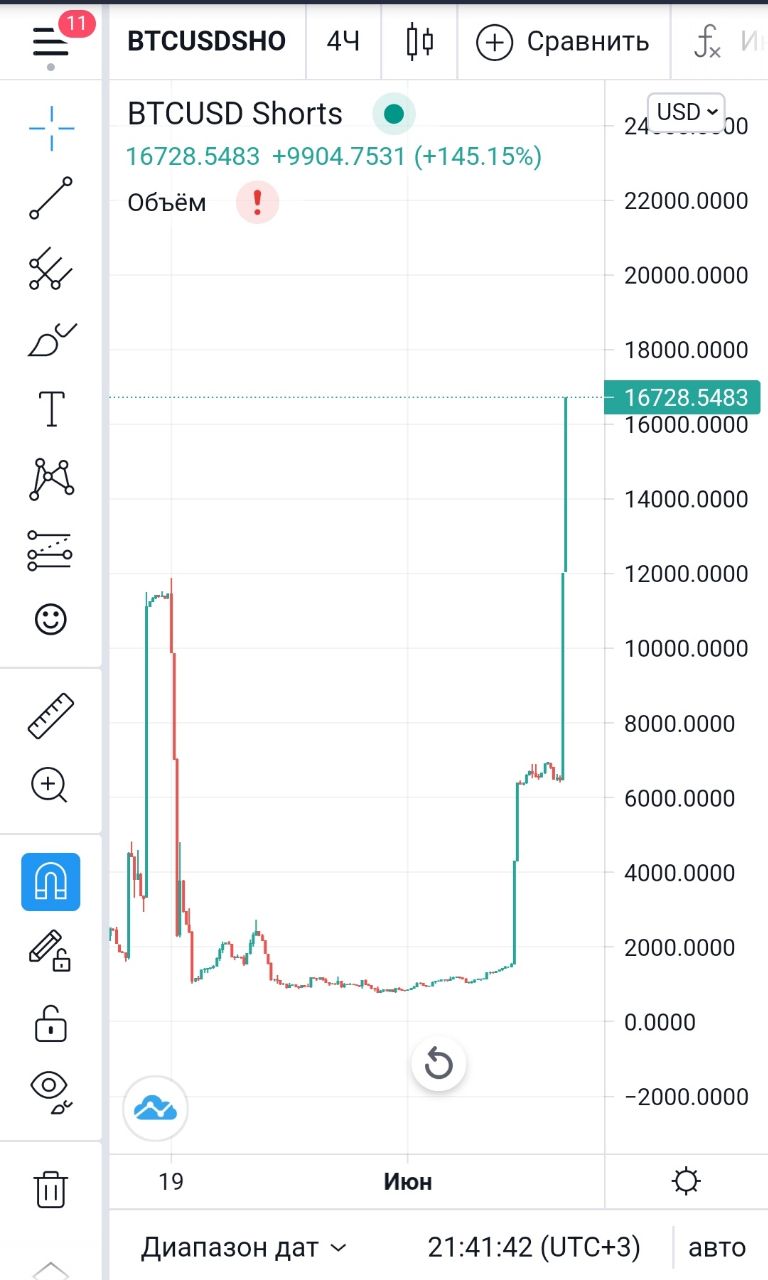This screenshot has width=768, height=1280.
Task: Select the trend line drawing tool
Action: (51, 197)
